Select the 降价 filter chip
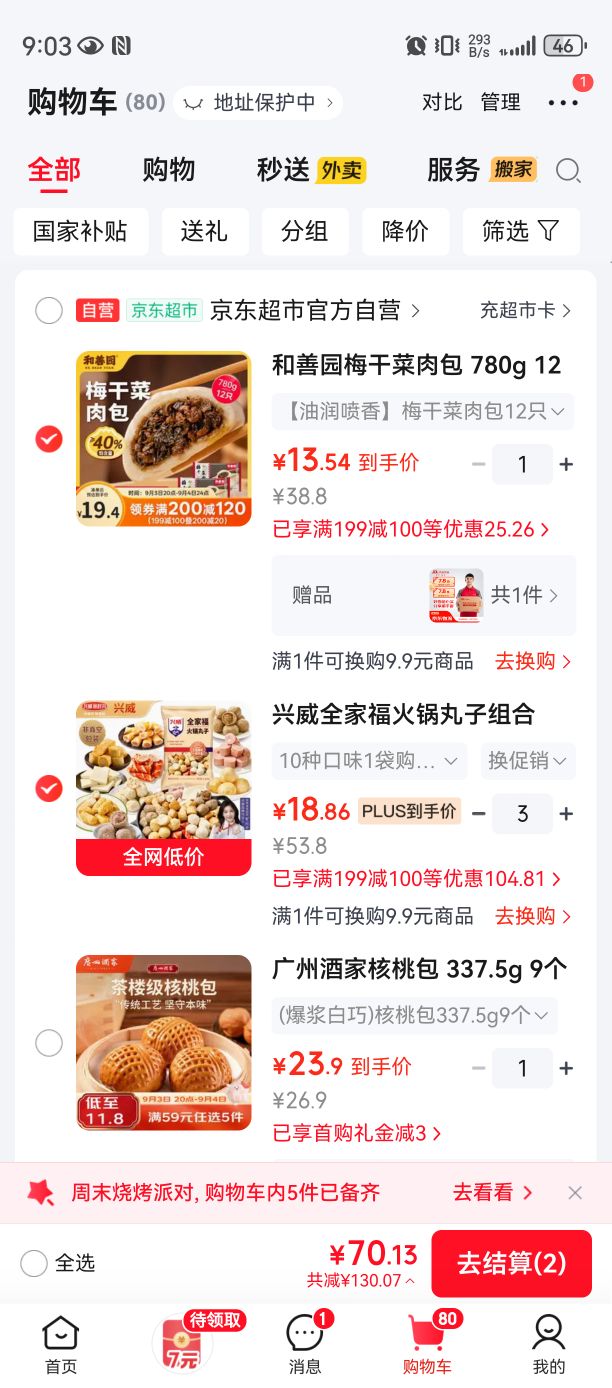The image size is (612, 1388). pos(405,232)
